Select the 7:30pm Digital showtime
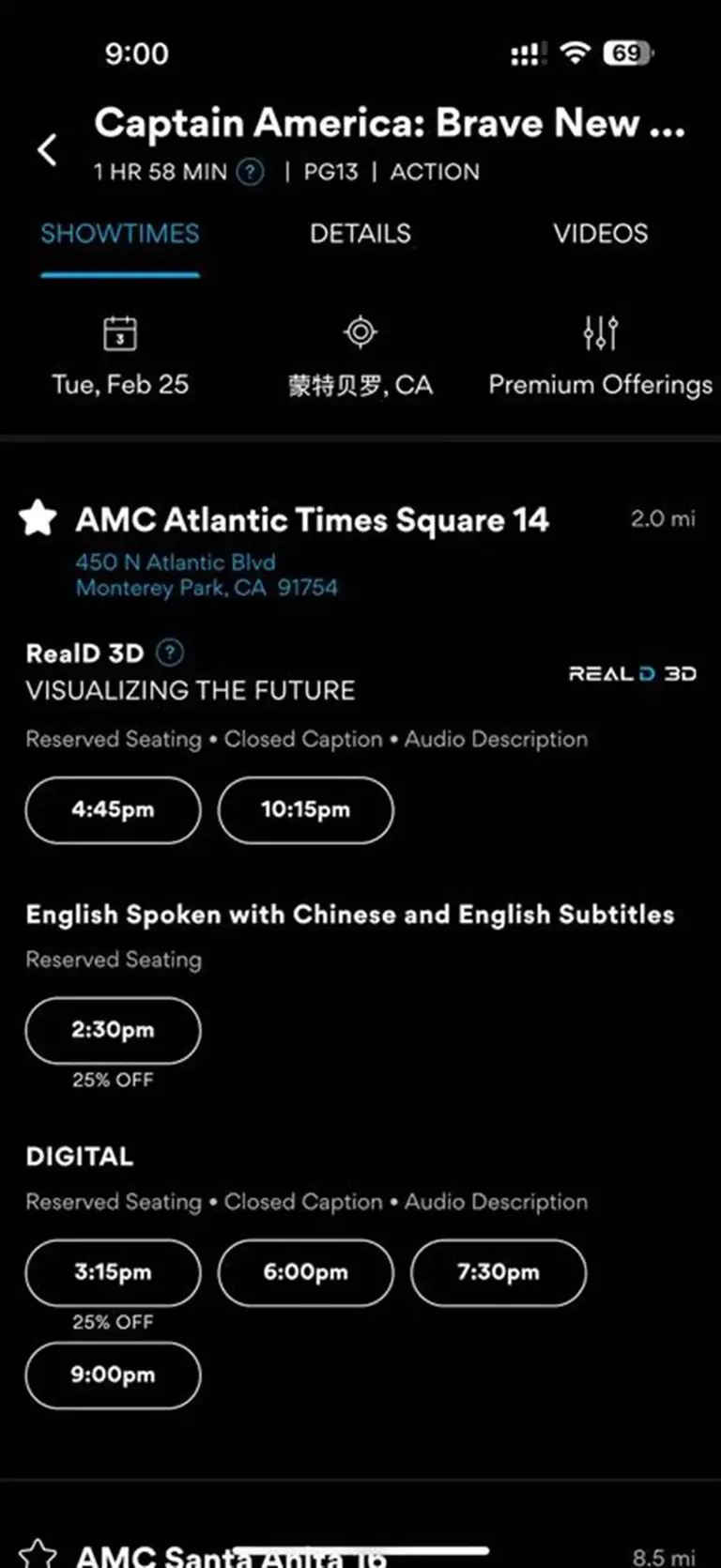Viewport: 721px width, 1568px height. [498, 1272]
